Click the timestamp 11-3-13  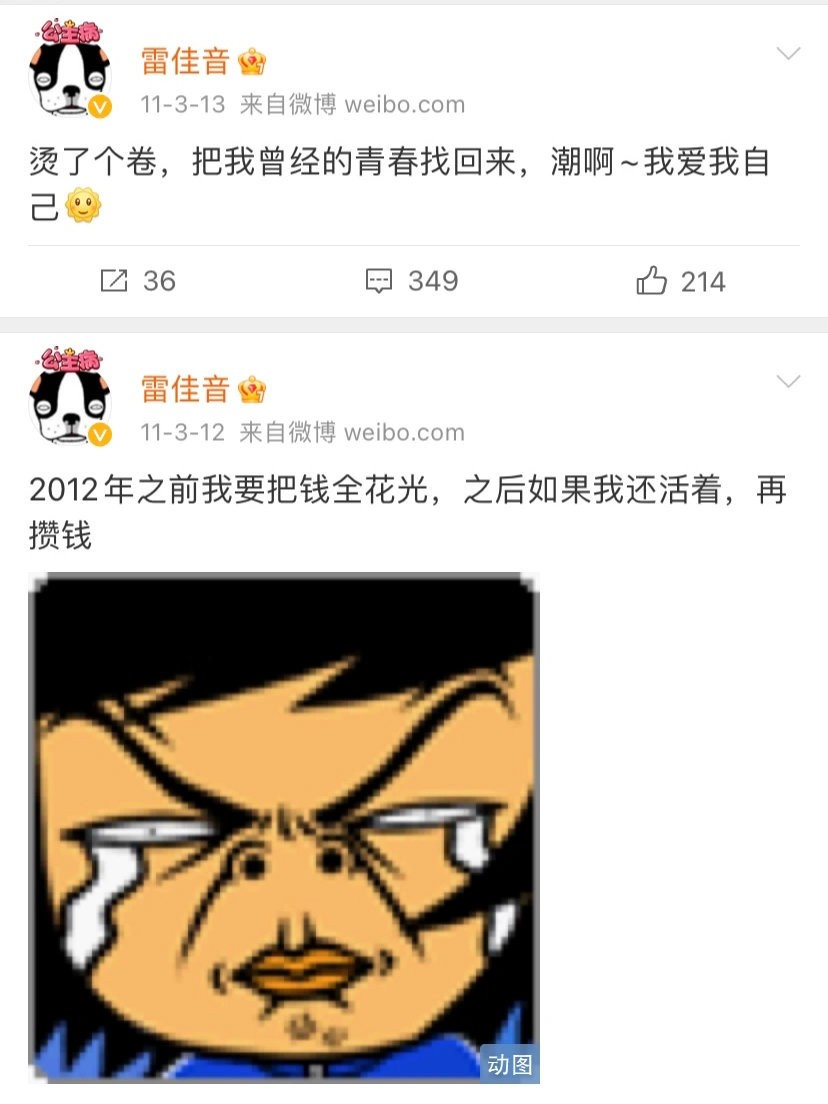coord(180,102)
